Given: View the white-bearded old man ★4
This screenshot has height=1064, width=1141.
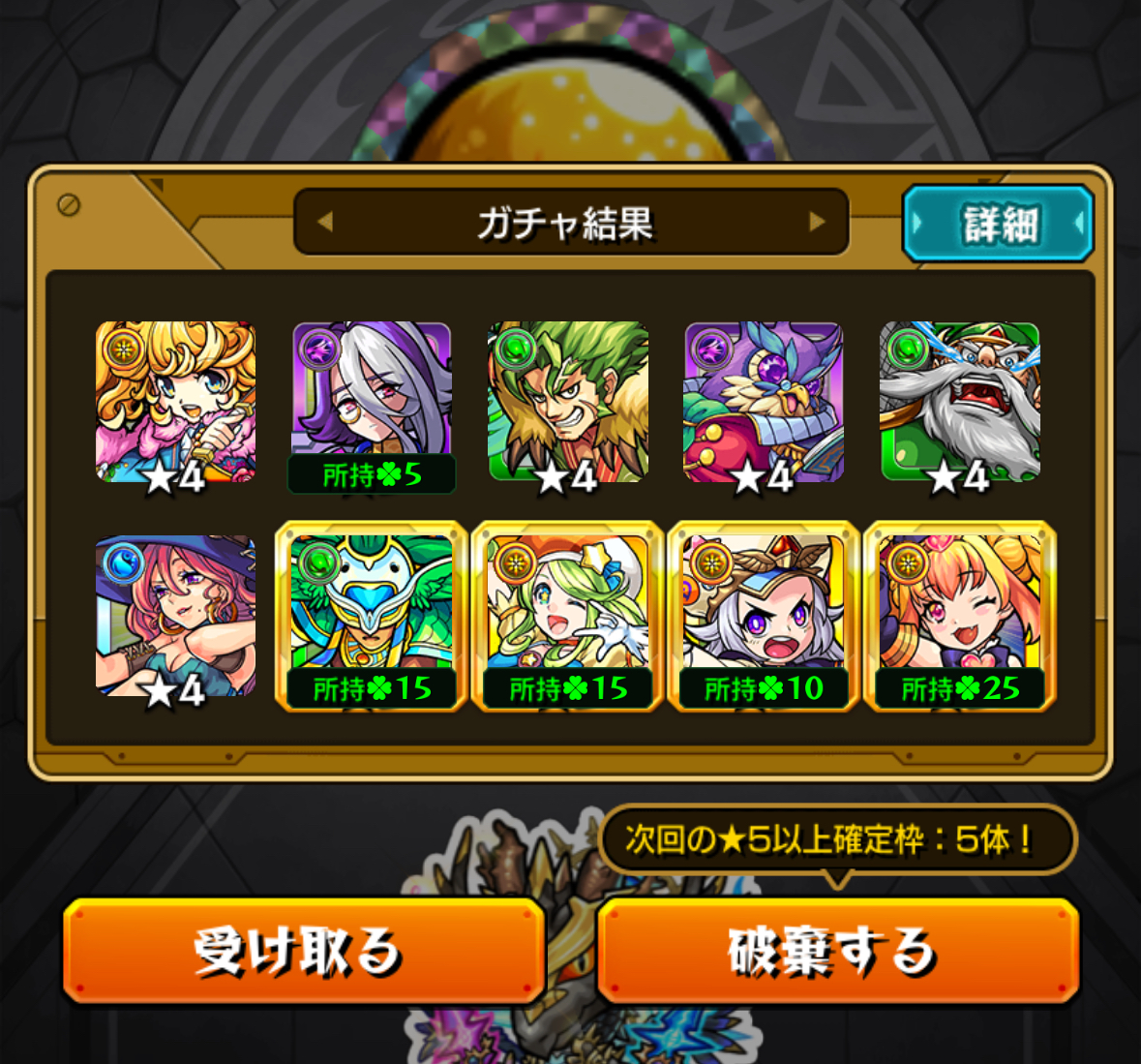Looking at the screenshot, I should pyautogui.click(x=960, y=402).
